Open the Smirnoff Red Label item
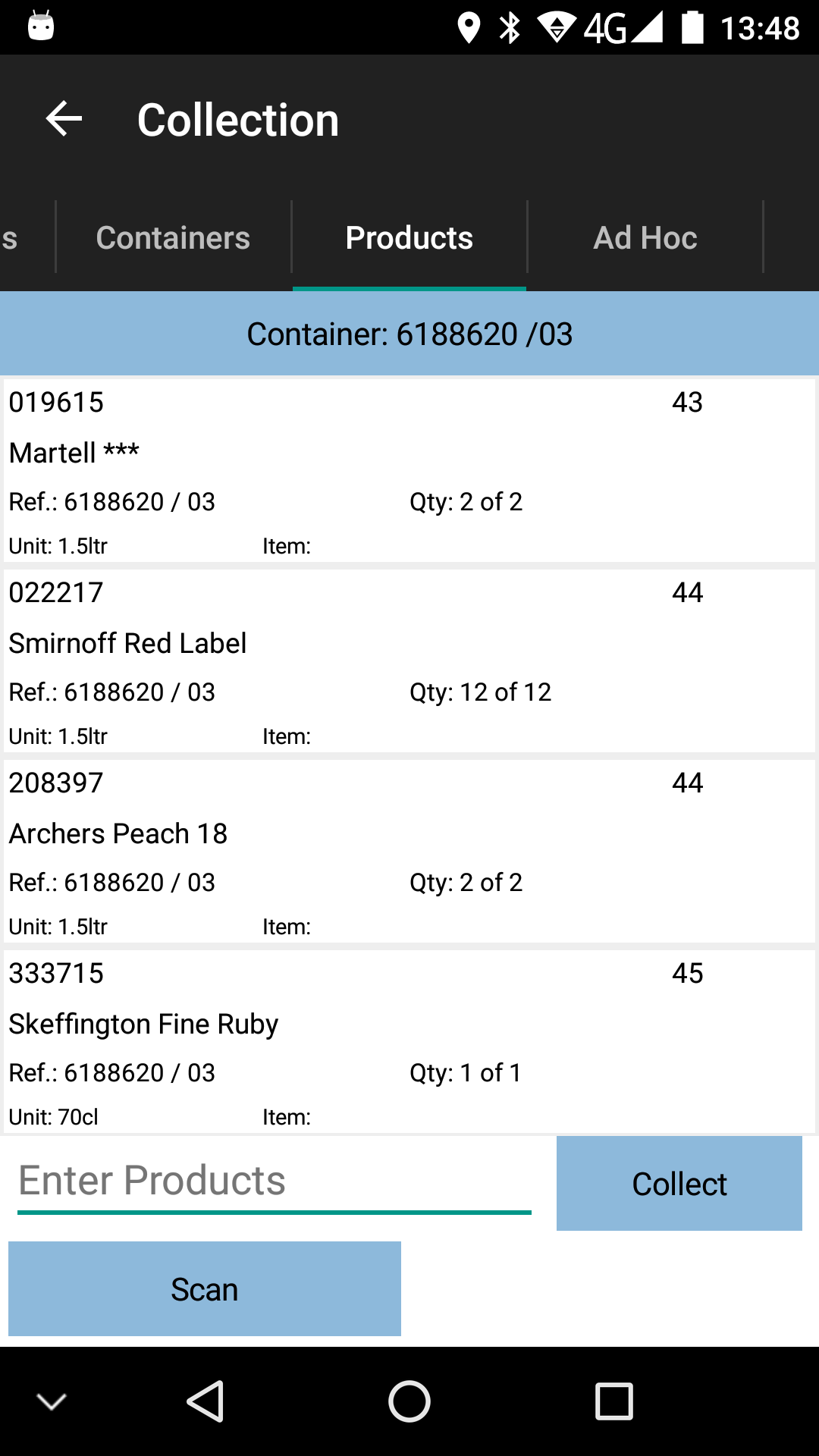 [409, 661]
